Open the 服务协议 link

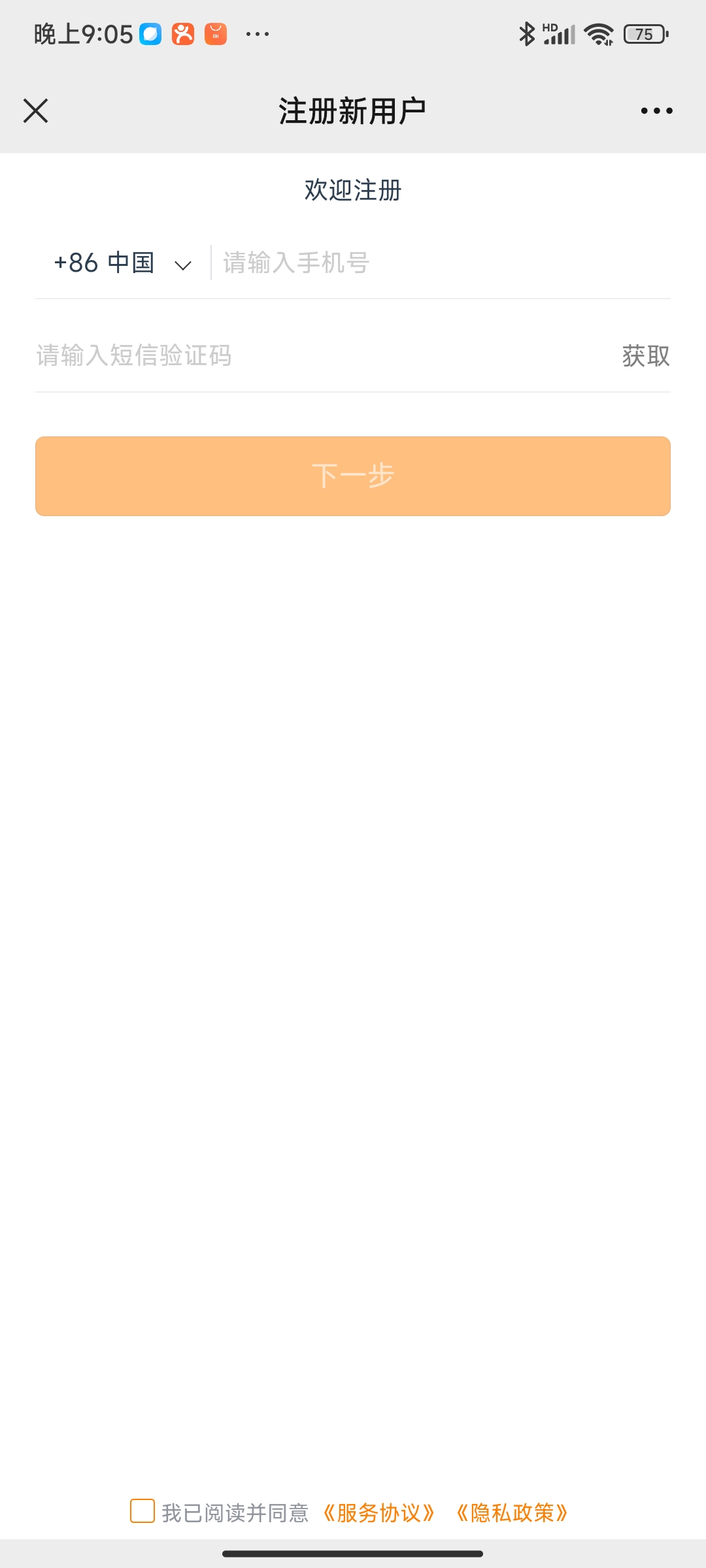coord(379,1512)
